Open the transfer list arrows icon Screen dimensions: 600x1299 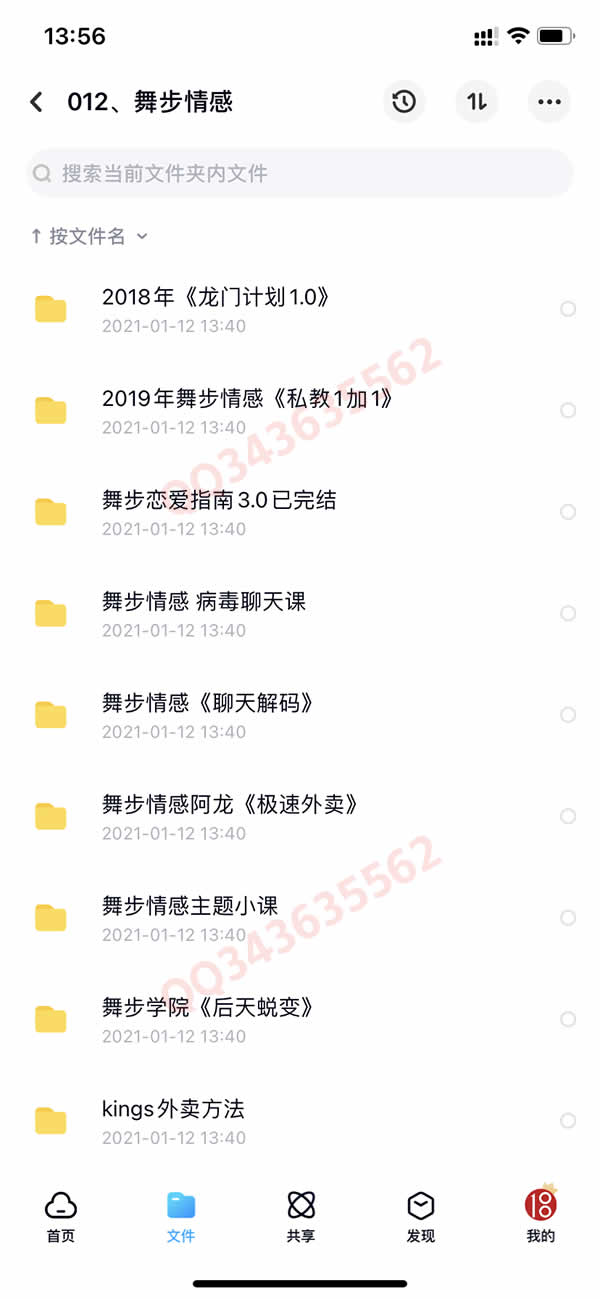click(477, 102)
